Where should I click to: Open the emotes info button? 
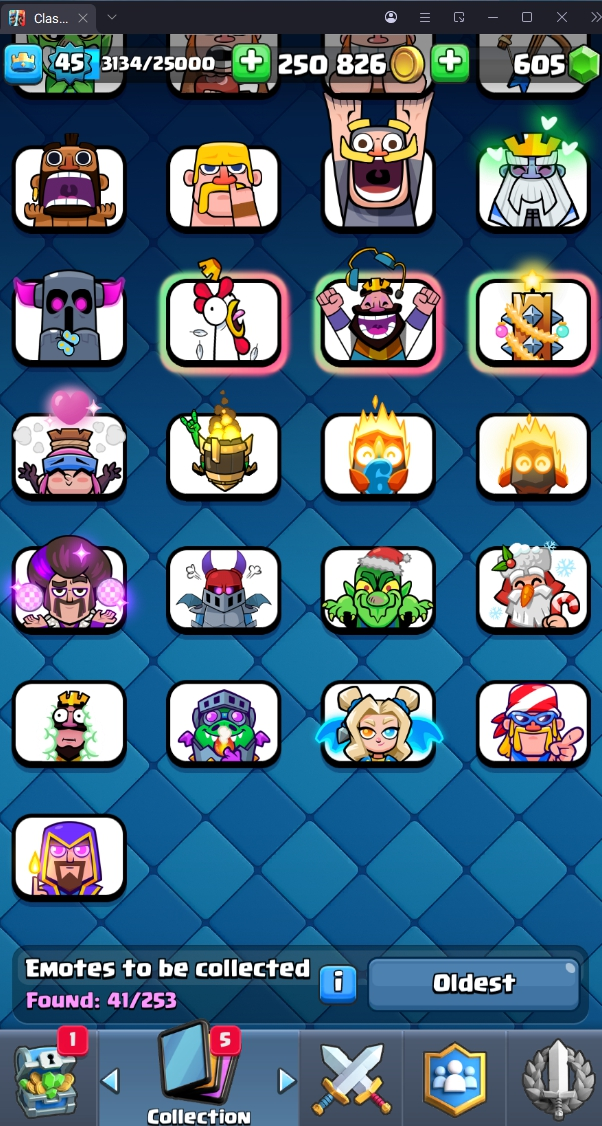pos(338,984)
